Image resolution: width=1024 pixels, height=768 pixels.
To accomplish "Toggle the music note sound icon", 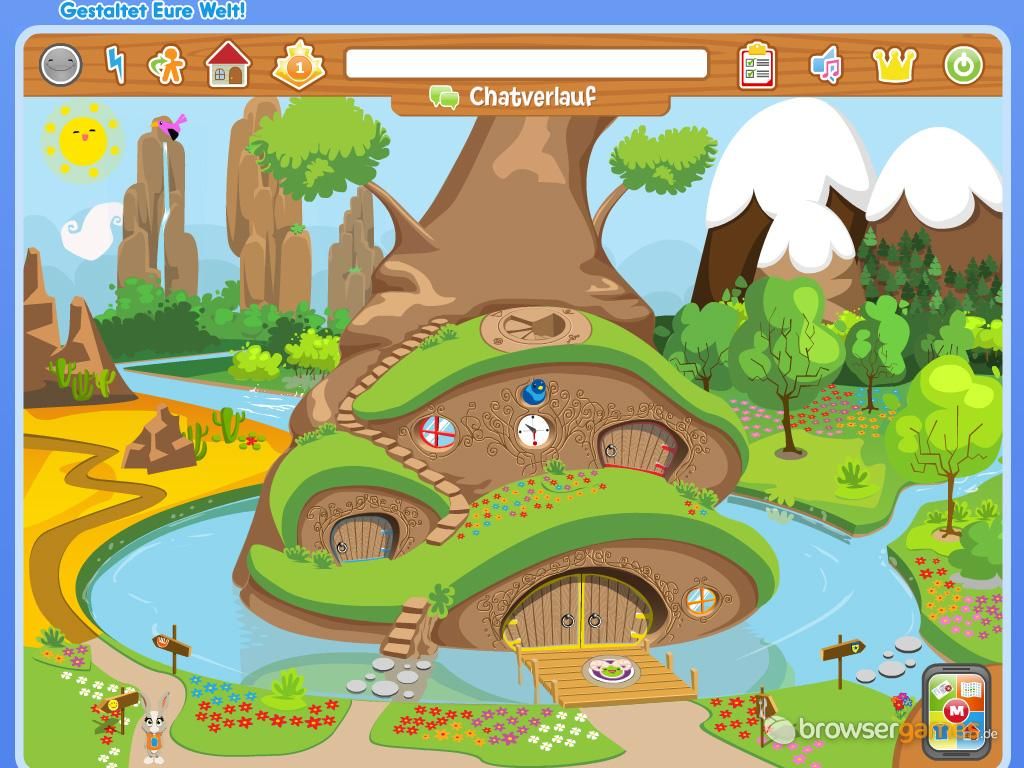I will tap(826, 66).
